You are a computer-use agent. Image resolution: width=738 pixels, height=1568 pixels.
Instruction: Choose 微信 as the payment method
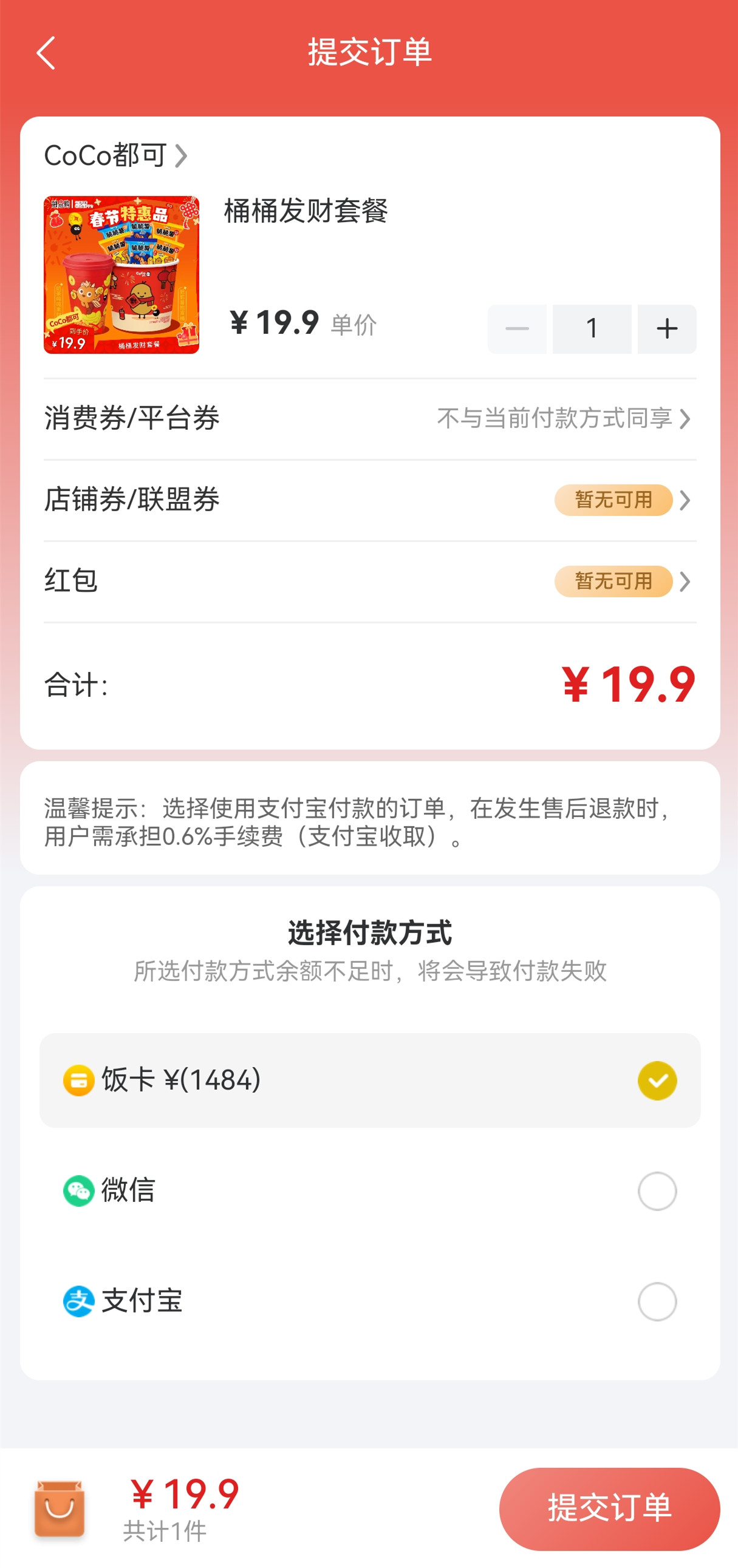[x=370, y=1190]
